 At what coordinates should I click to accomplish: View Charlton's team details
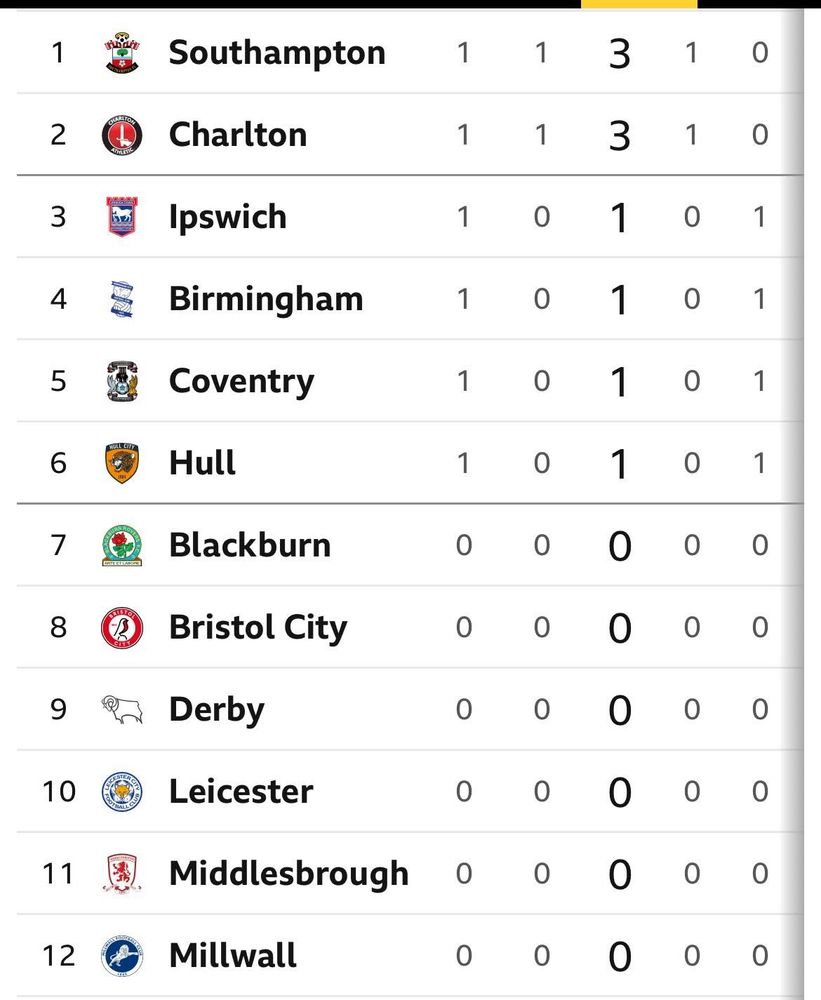pos(237,134)
